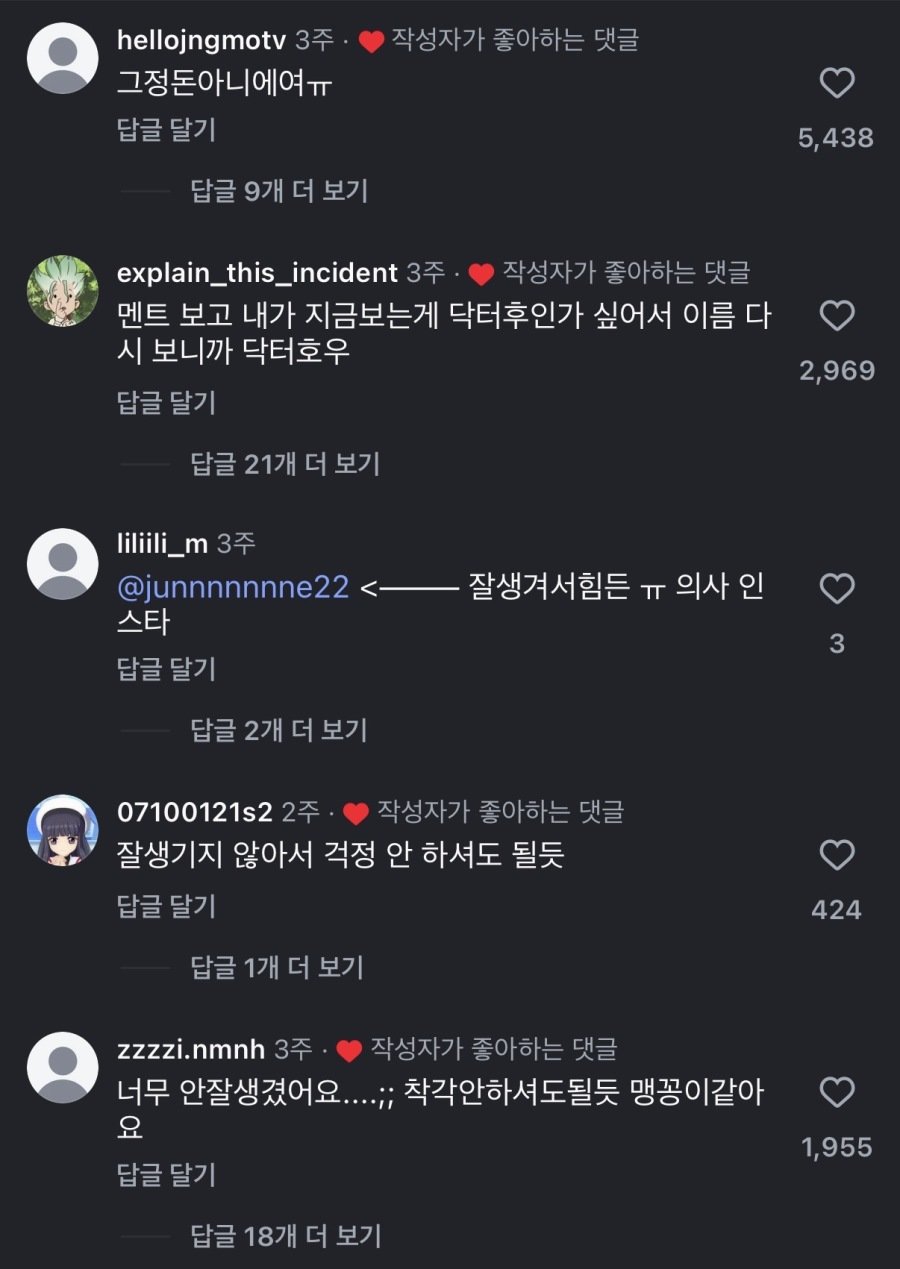
Task: Click the 5,438 like count on first comment
Action: pos(838,137)
